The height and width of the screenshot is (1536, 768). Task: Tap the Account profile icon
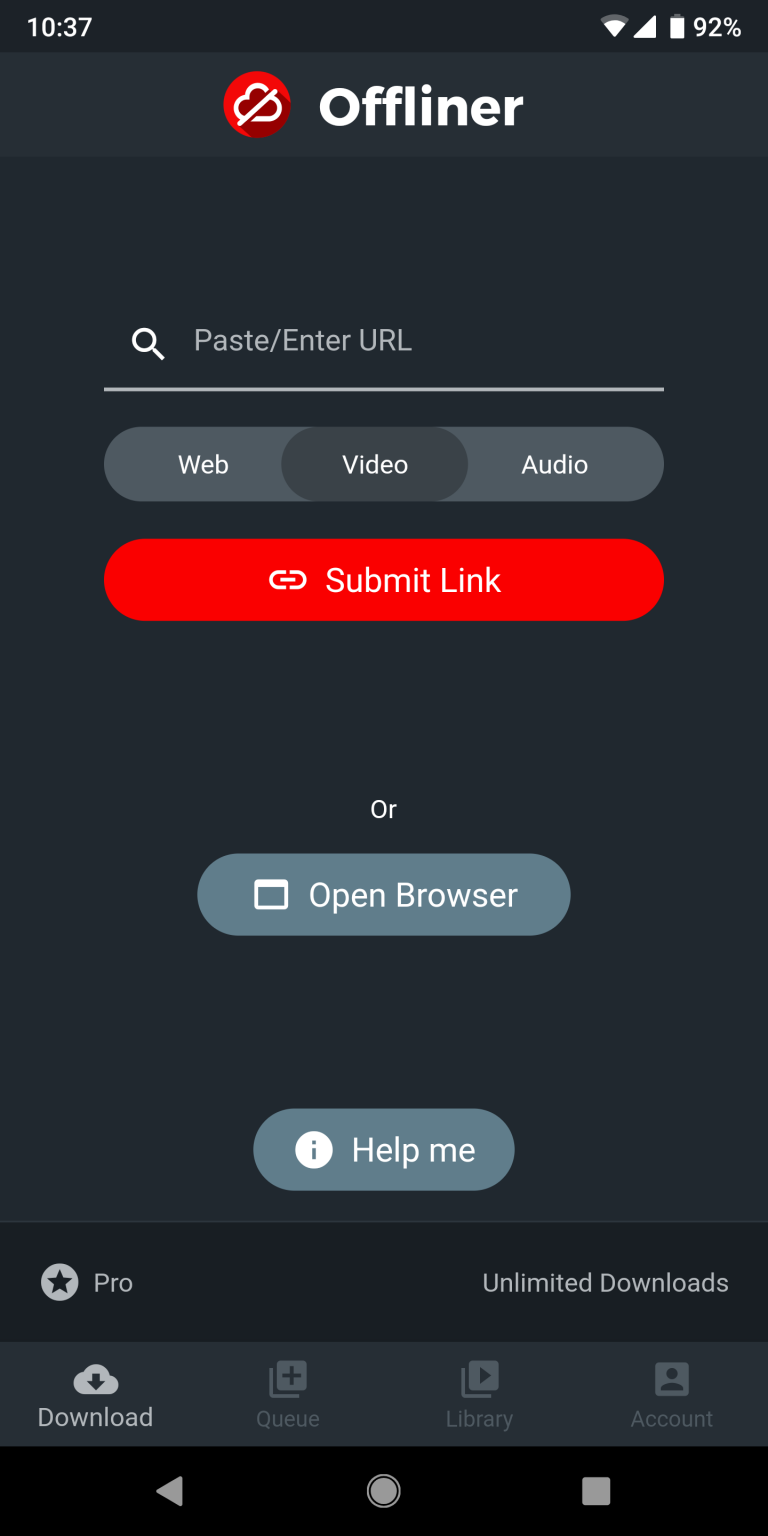coord(671,1378)
